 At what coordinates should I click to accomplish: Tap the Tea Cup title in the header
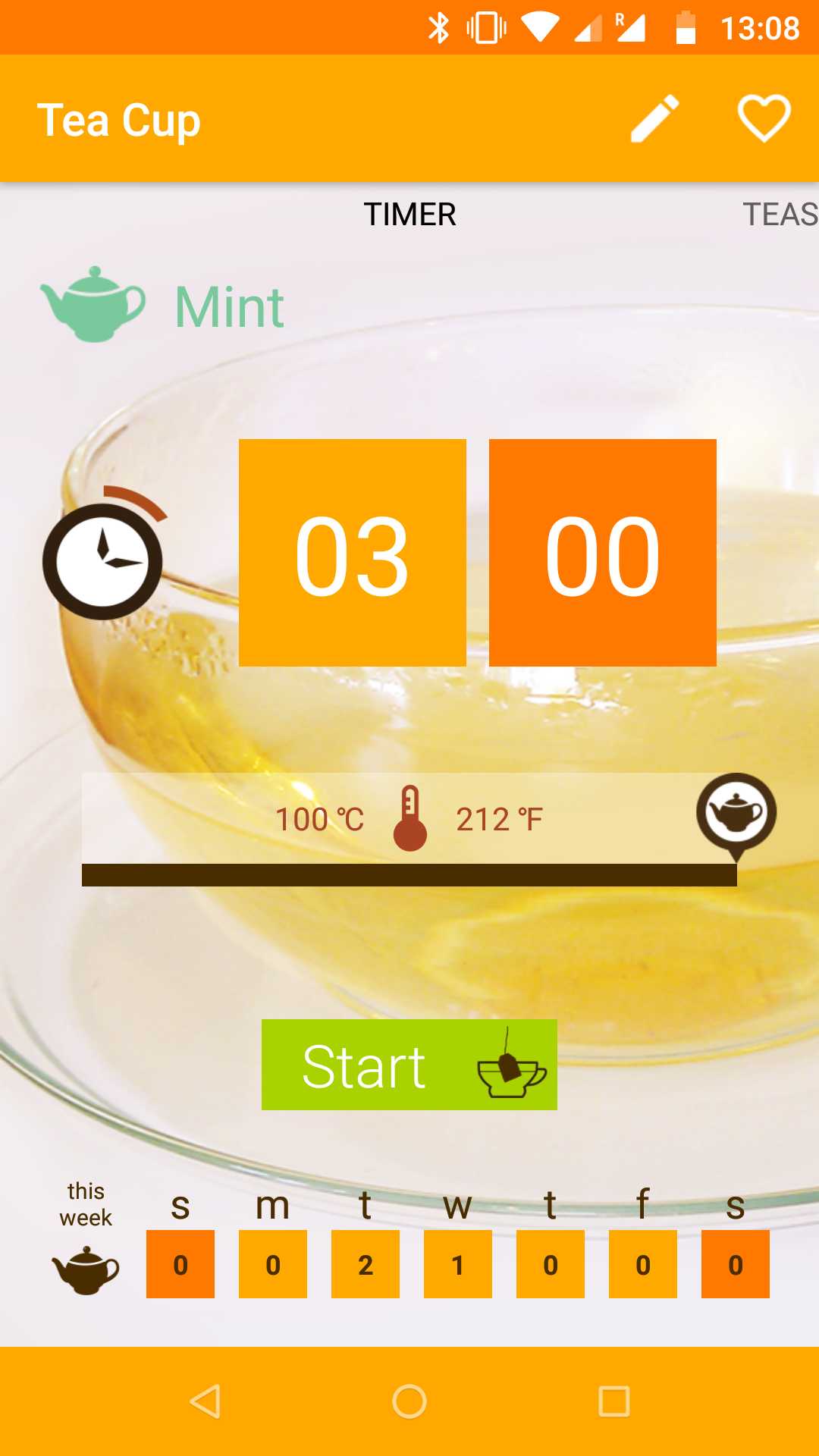pos(119,118)
